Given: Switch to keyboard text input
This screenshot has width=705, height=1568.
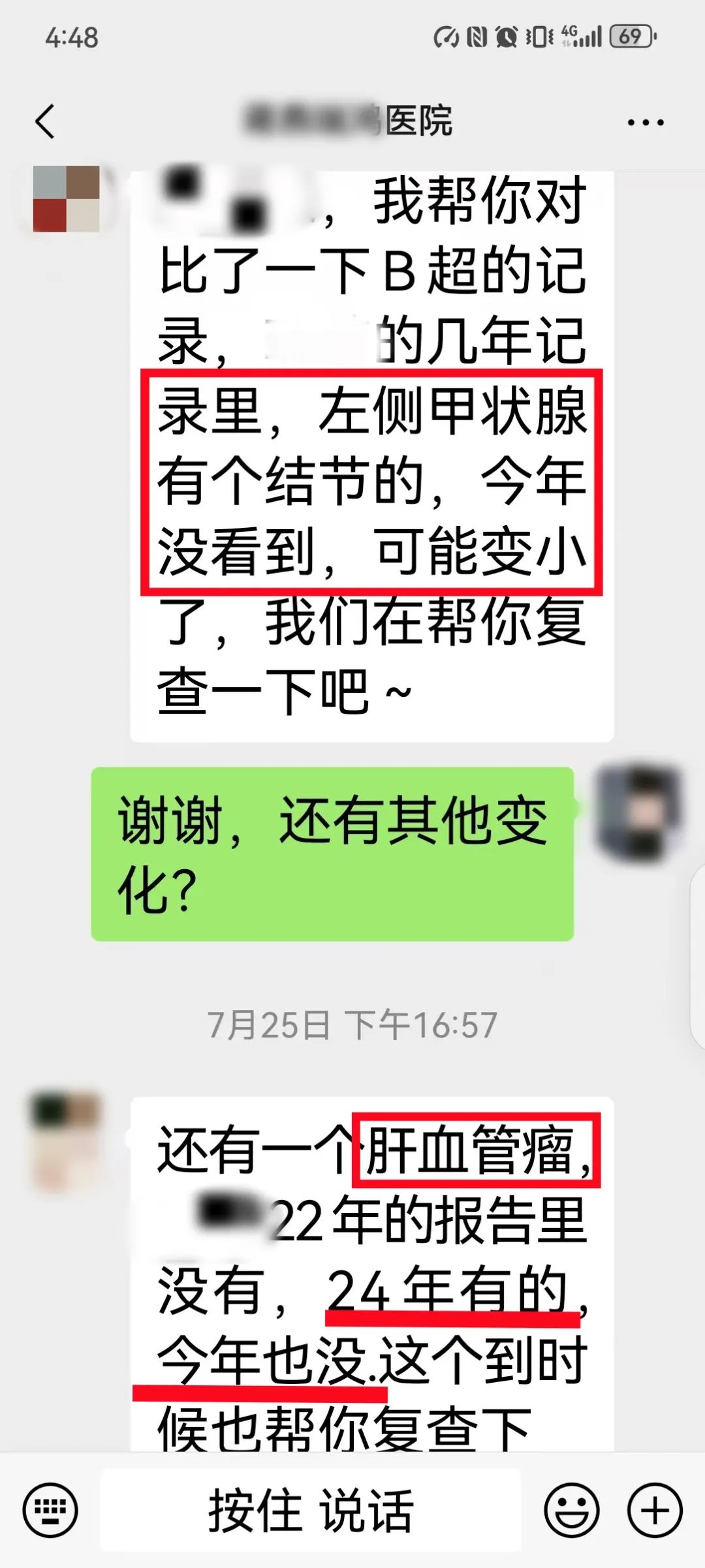Looking at the screenshot, I should coord(50,1510).
